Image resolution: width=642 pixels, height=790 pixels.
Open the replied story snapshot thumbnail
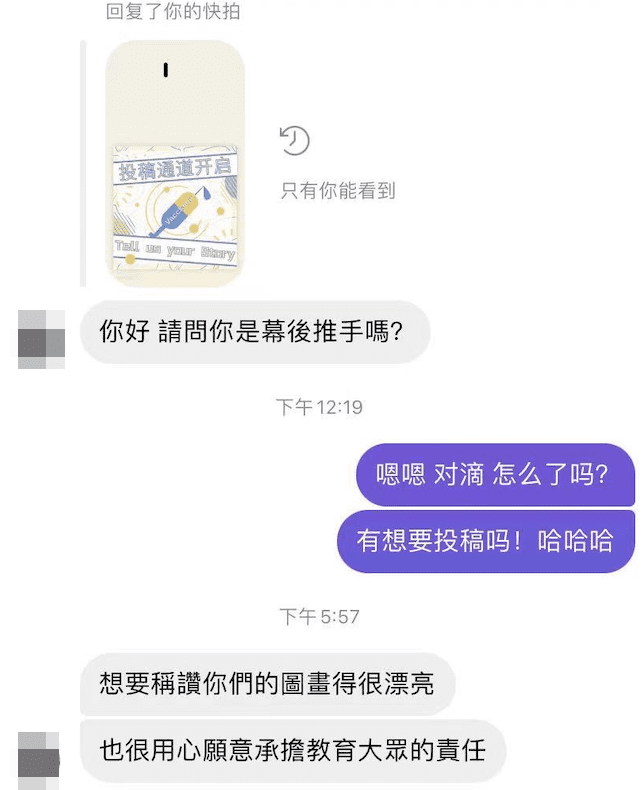(174, 163)
